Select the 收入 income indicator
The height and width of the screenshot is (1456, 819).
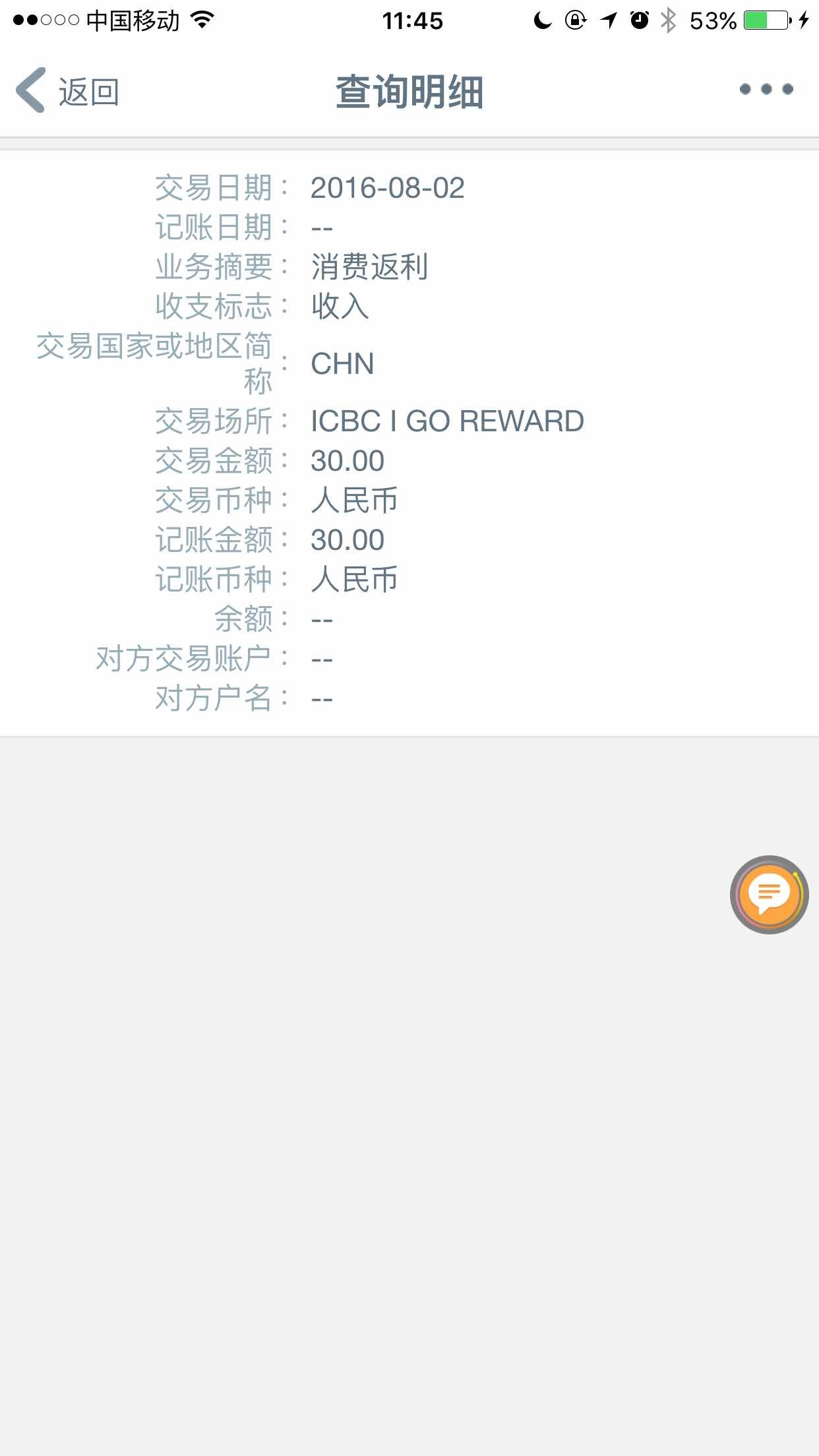[340, 306]
